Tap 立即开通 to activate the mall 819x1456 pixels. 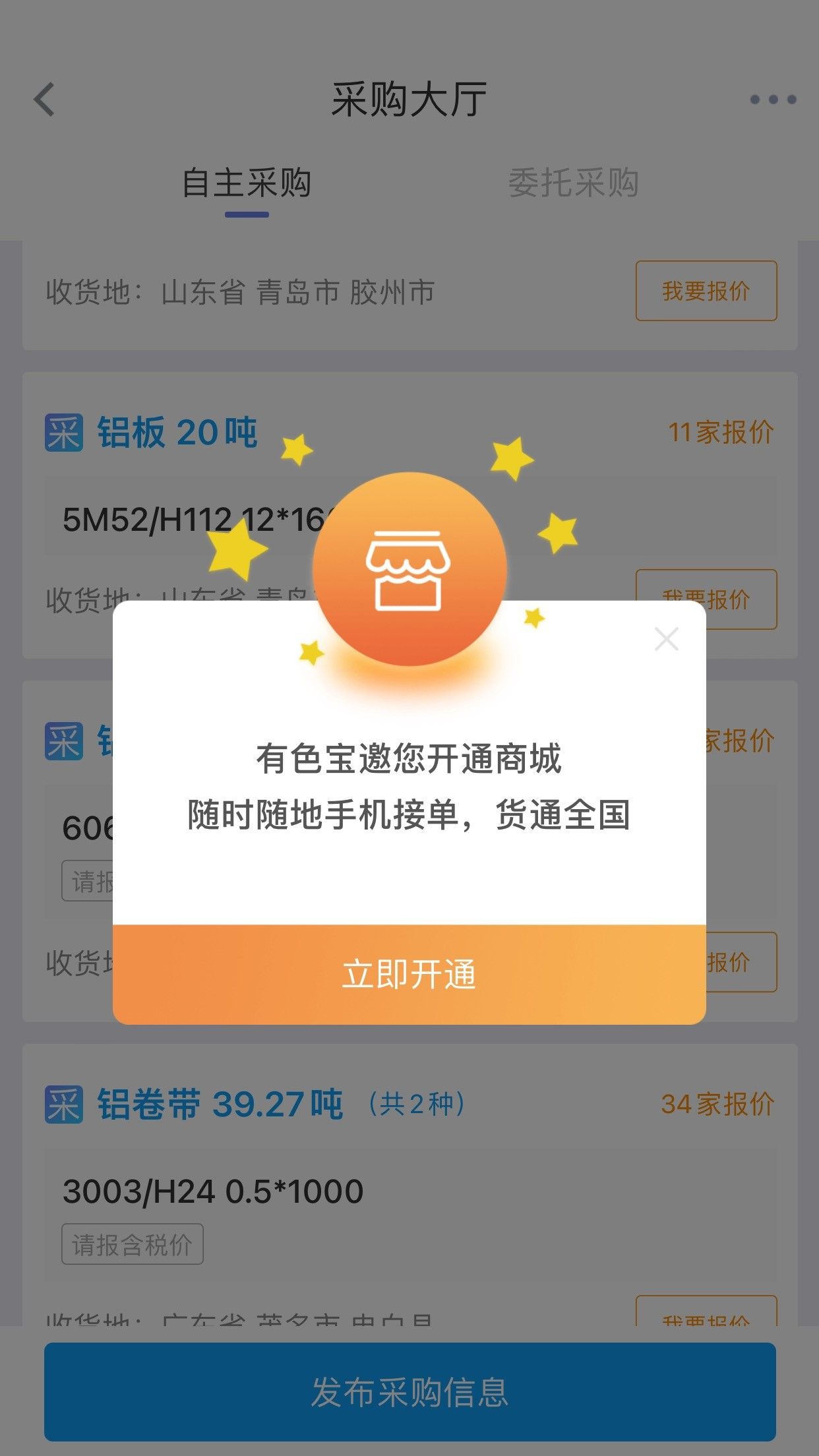click(x=409, y=974)
